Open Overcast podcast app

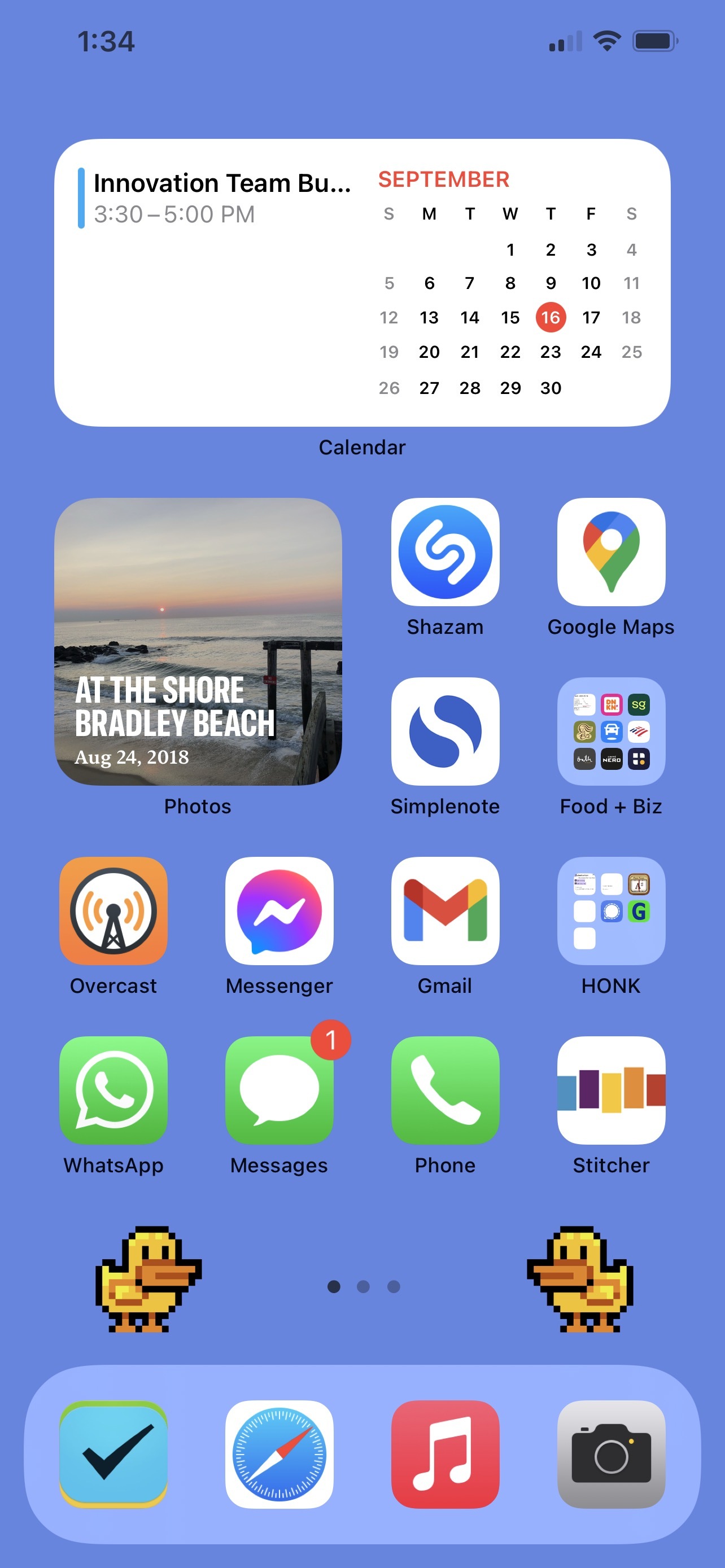(x=113, y=910)
